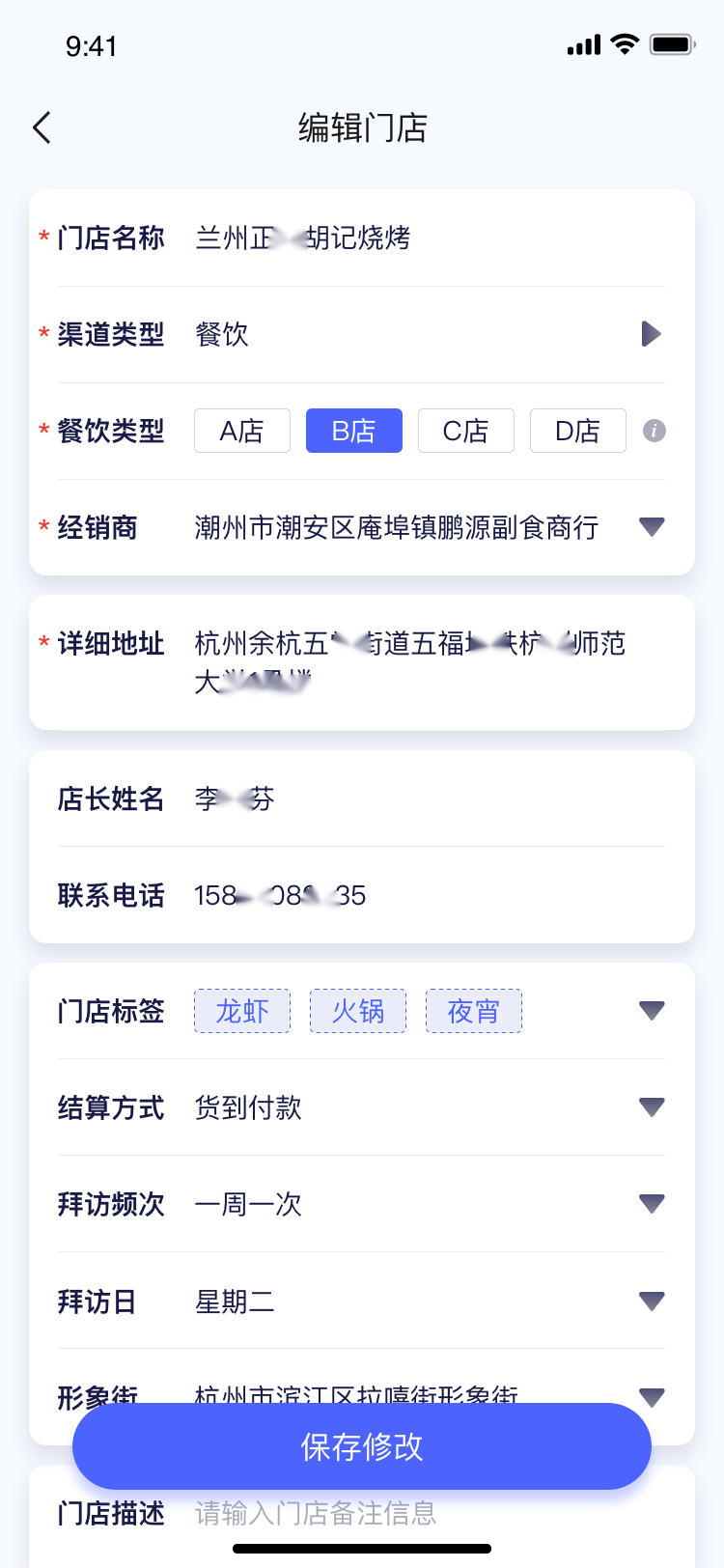Expand the 拜访日 visit day dropdown
724x1568 pixels.
pyautogui.click(x=652, y=1301)
